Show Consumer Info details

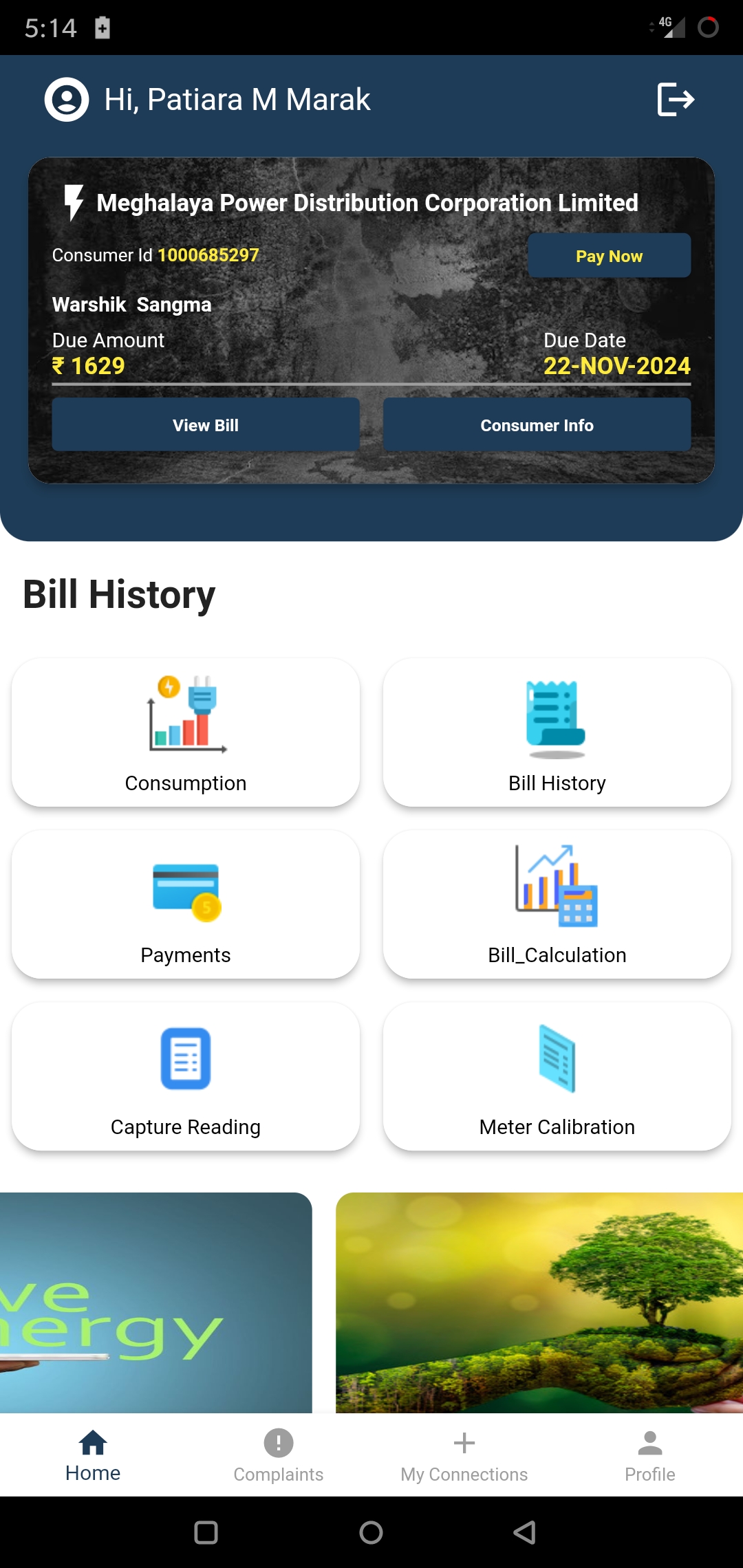[x=537, y=425]
